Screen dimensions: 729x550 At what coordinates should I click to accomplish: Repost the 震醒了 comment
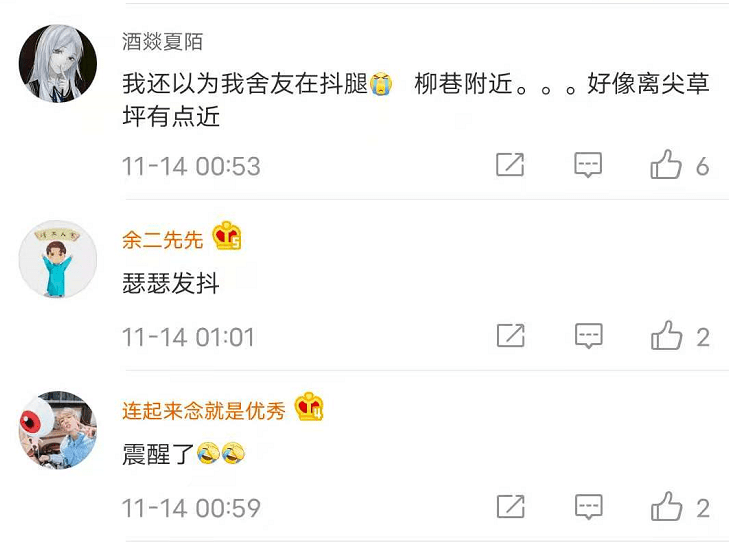(x=510, y=507)
